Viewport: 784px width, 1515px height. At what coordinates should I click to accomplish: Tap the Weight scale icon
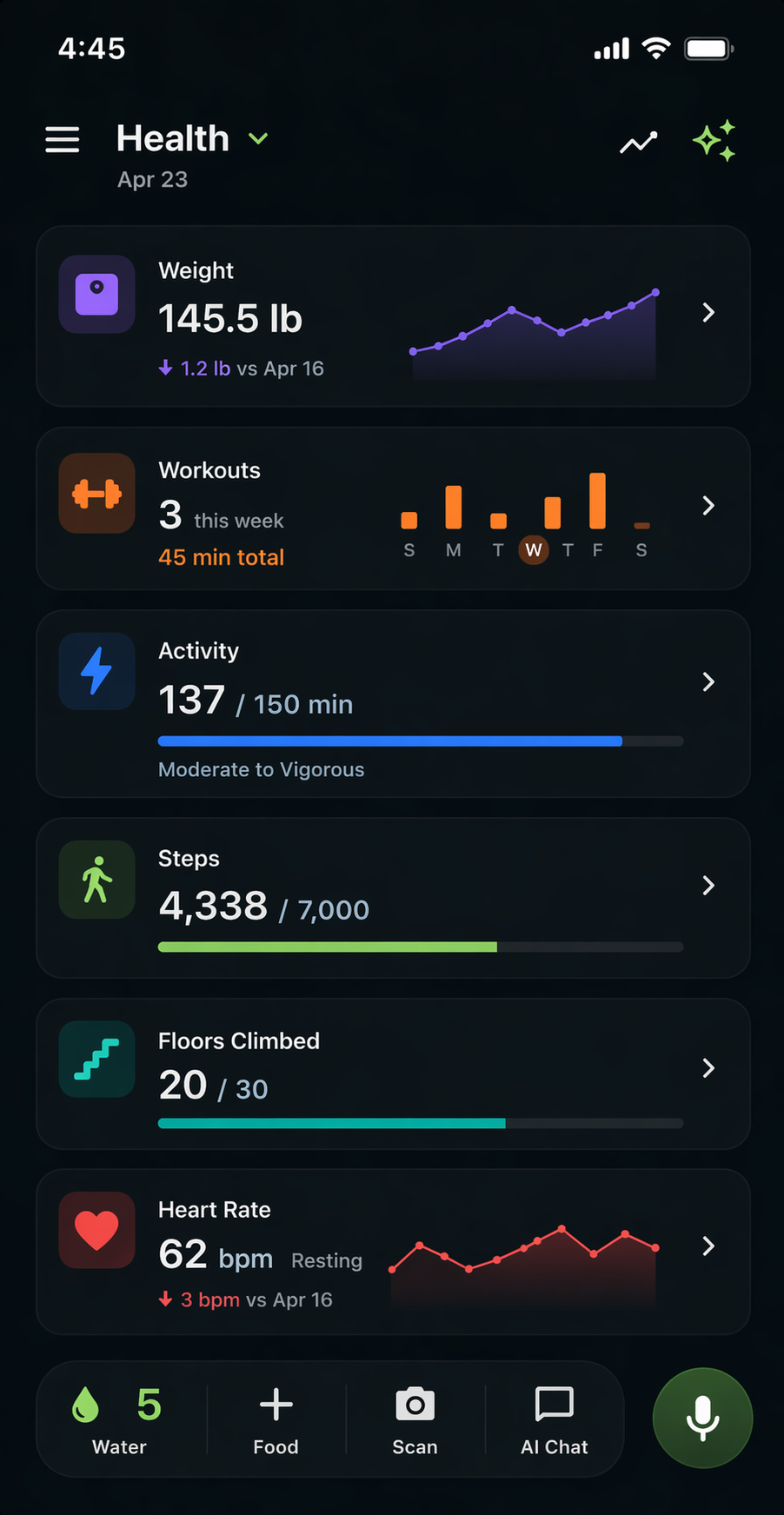(x=96, y=295)
